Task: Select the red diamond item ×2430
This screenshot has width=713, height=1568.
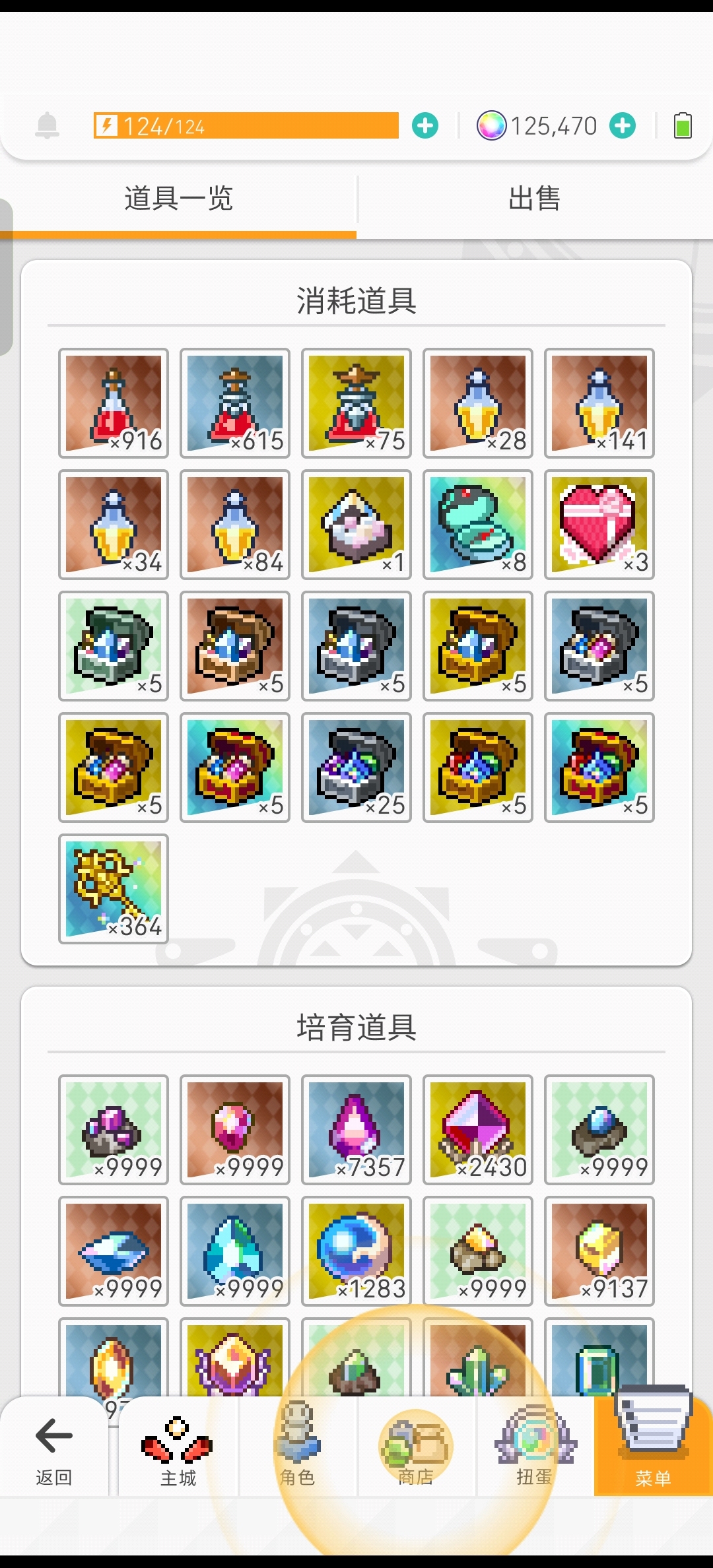Action: pos(478,1130)
